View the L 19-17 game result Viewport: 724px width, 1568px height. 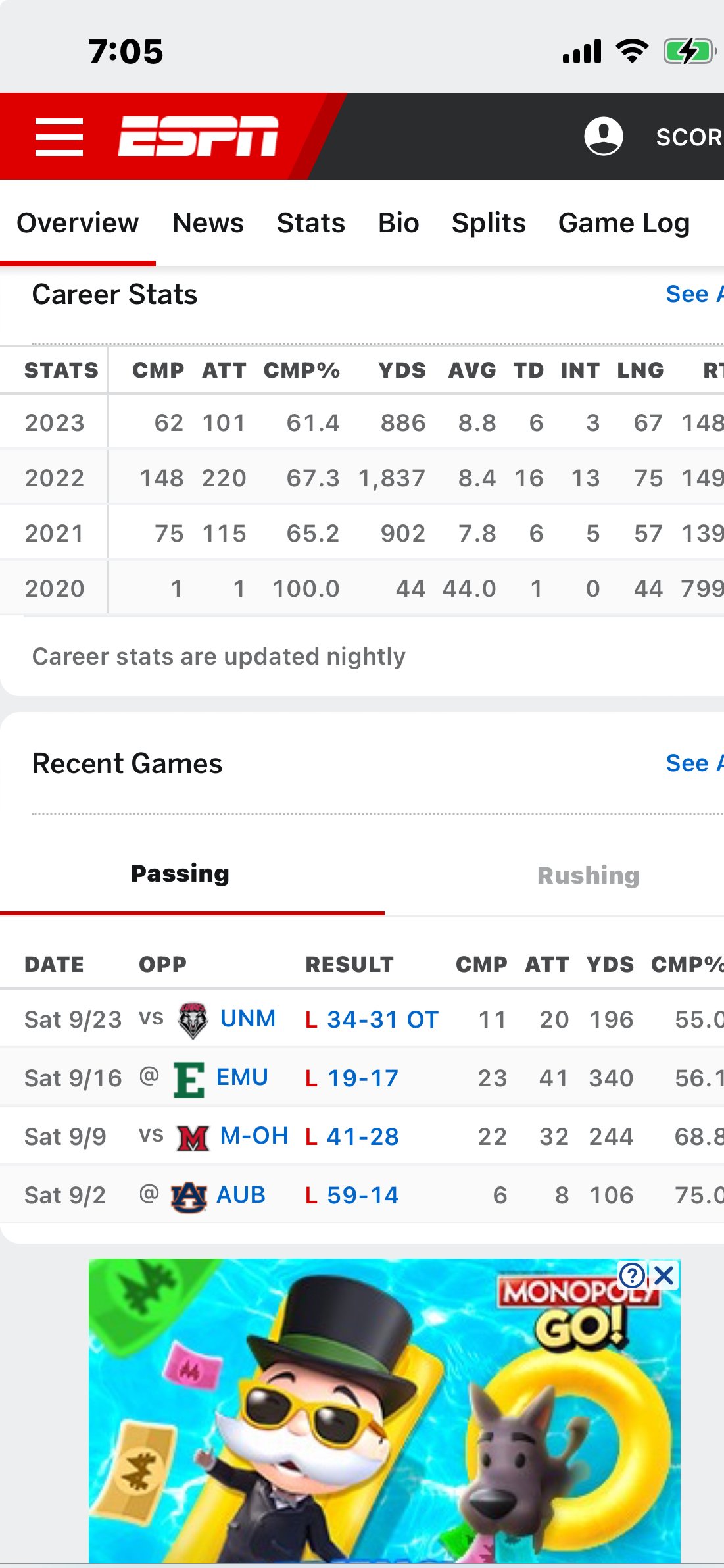coord(352,1078)
